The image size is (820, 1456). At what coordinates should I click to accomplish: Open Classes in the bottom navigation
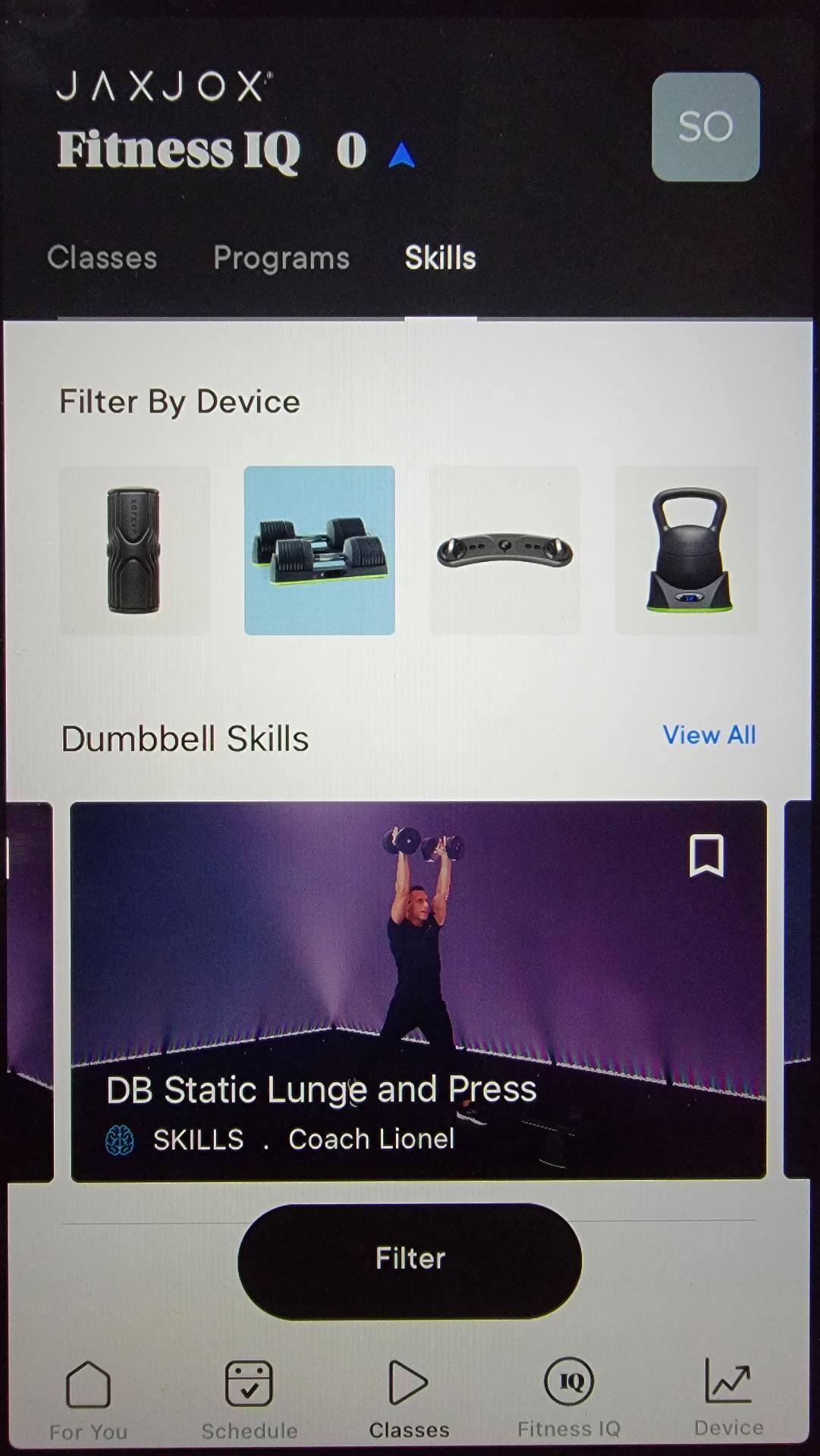(x=409, y=1399)
